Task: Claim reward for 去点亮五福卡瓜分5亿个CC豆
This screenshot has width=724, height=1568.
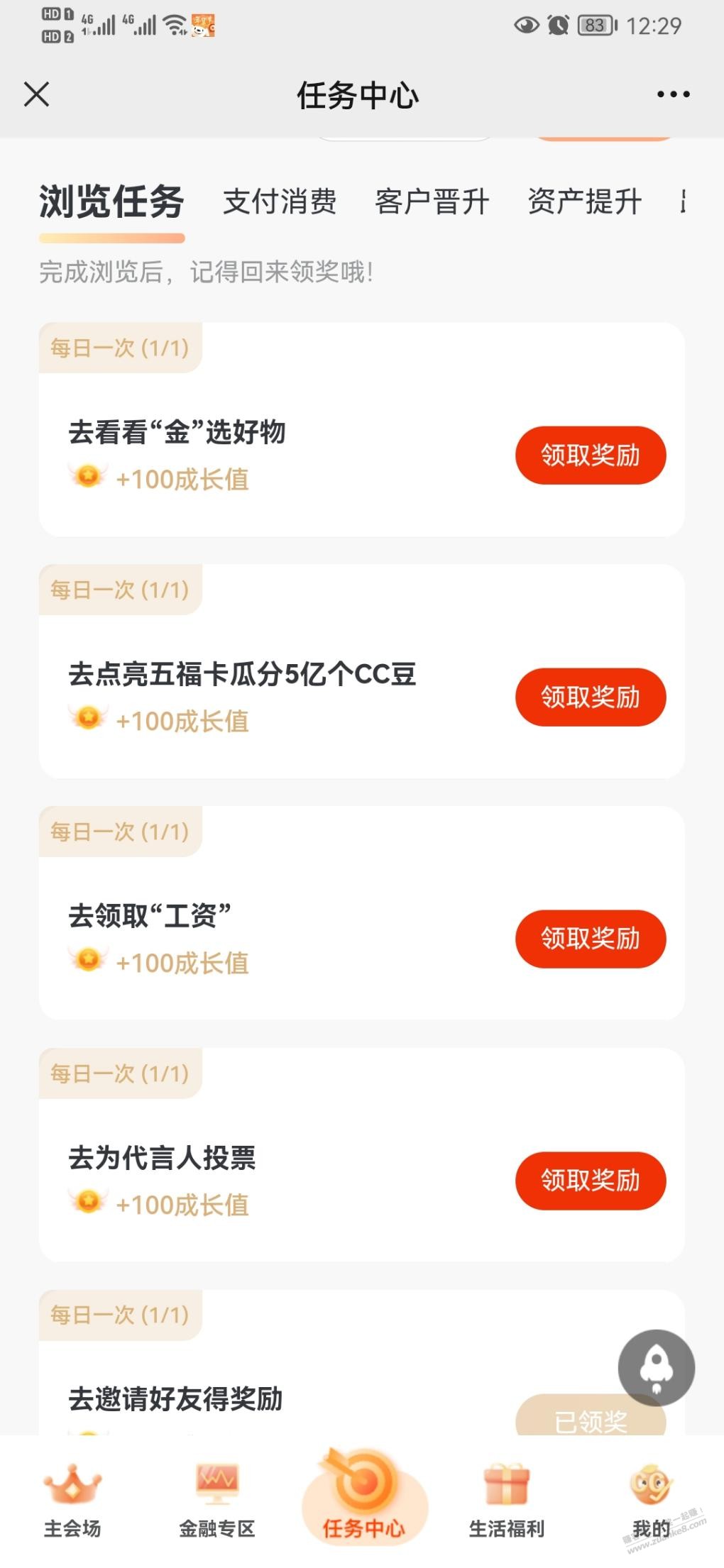Action: [x=591, y=697]
